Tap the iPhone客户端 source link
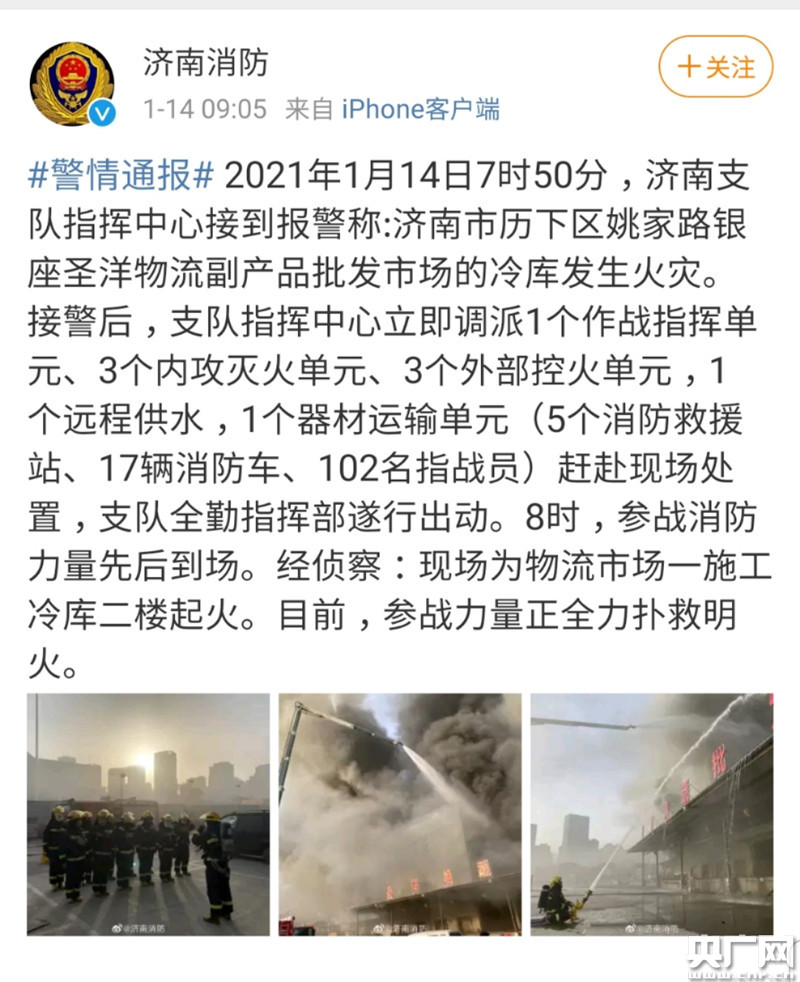800x982 pixels. tap(420, 109)
